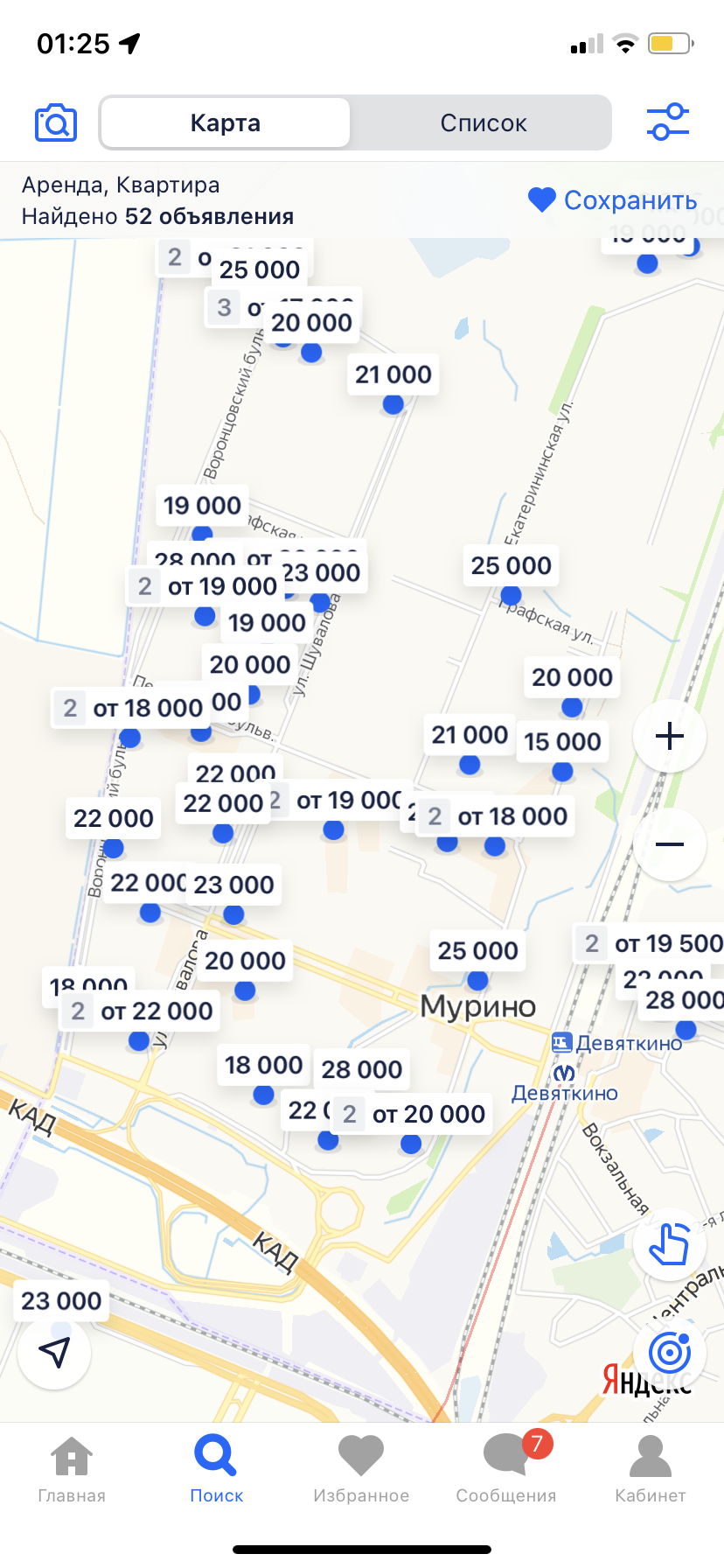Open the 15 000 listing marker

(562, 742)
